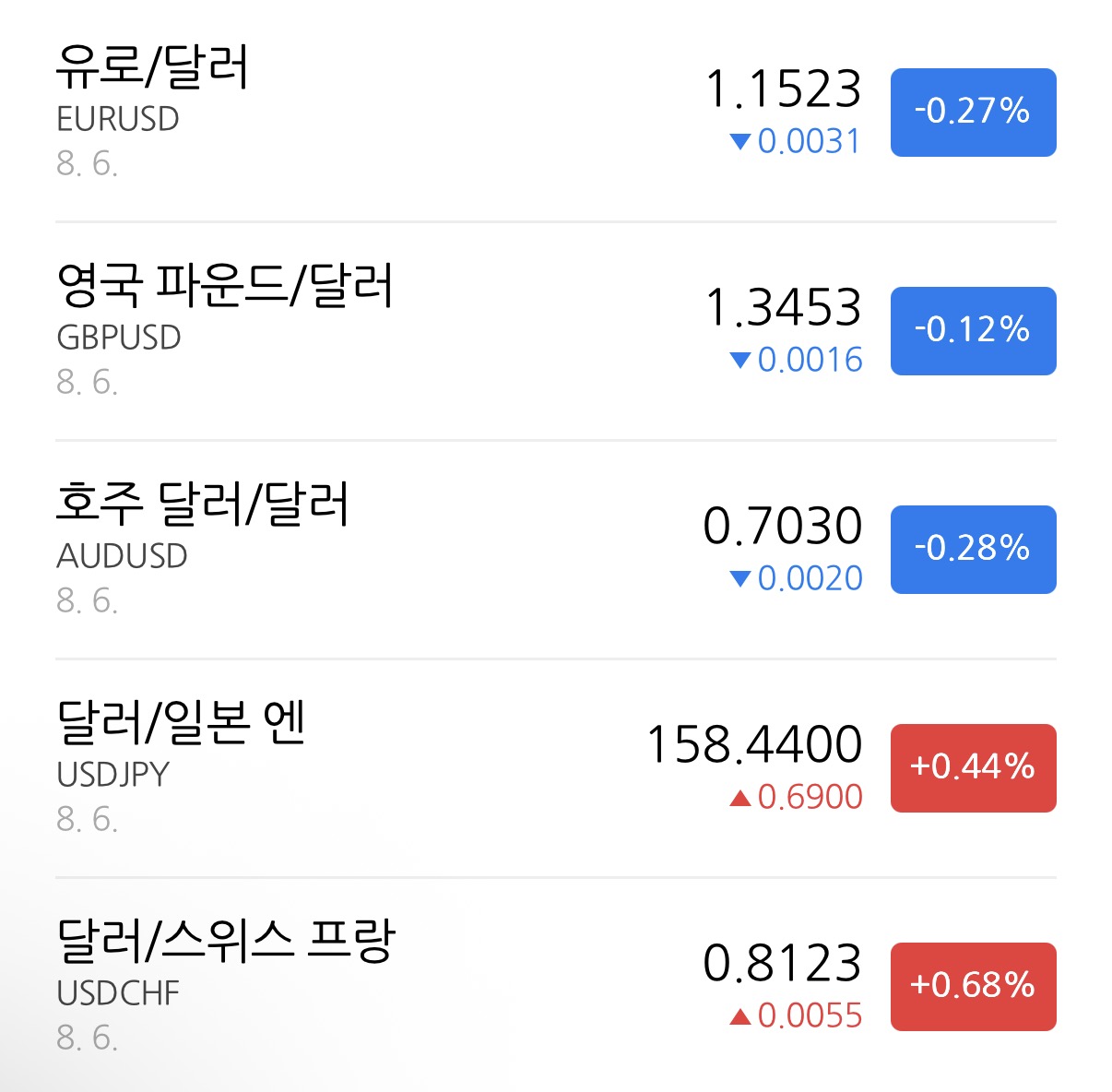Screen dimensions: 1112x1092
Task: Open the 영국 파운드/달러 GBPUSD row
Action: (x=556, y=331)
